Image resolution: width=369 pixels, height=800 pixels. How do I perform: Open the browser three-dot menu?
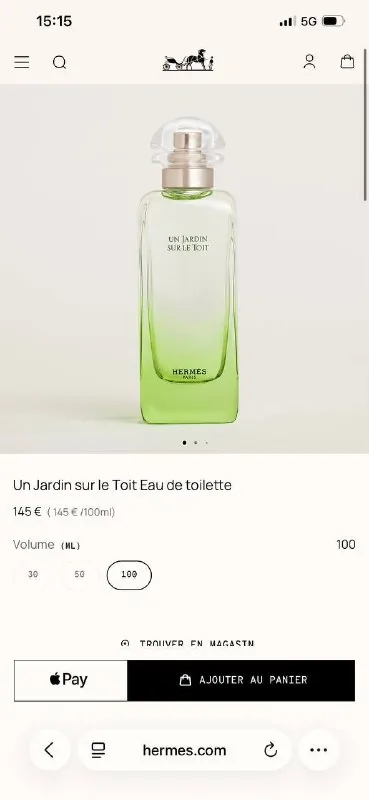coord(318,750)
